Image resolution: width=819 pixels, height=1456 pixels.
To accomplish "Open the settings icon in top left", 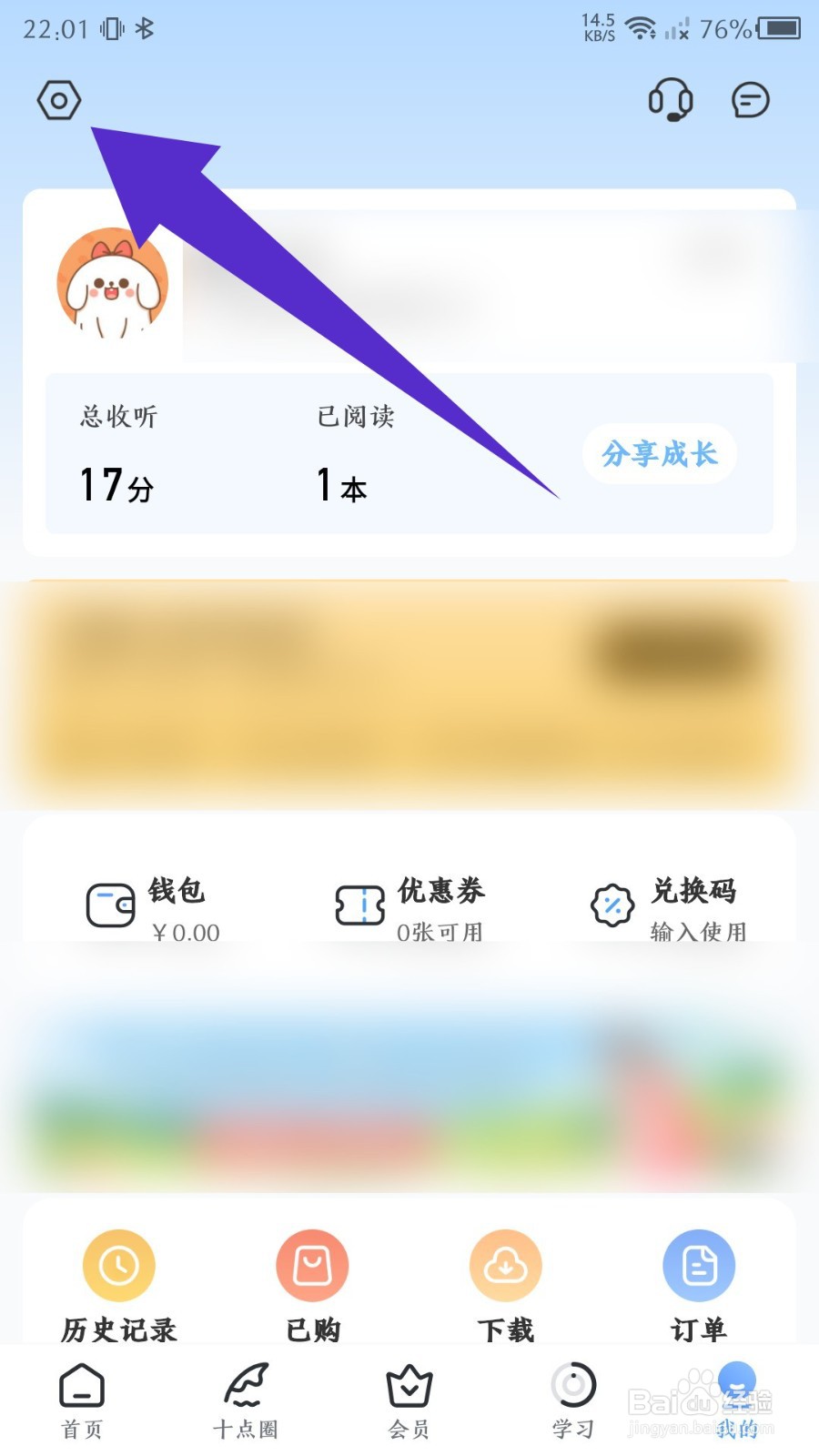I will 58,101.
